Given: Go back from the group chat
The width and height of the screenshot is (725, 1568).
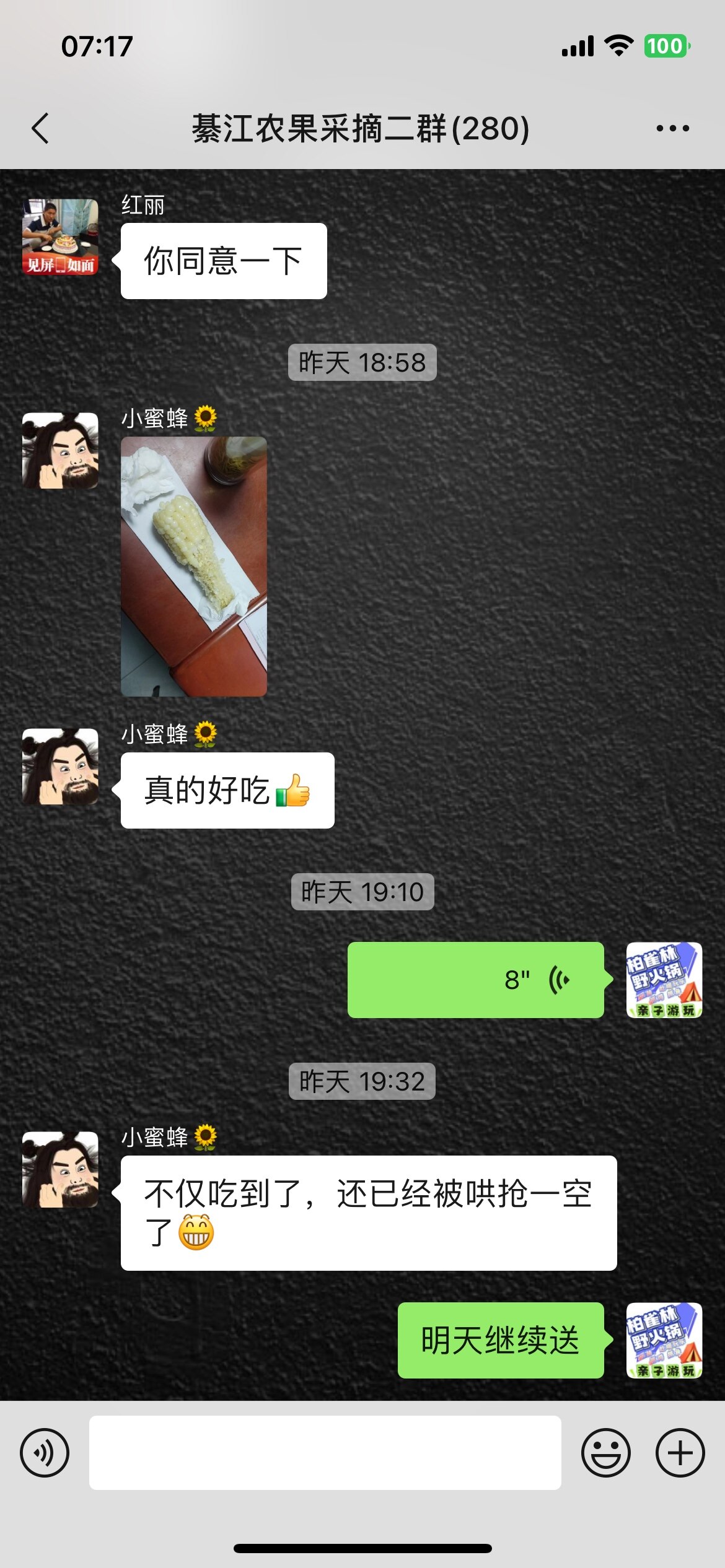Looking at the screenshot, I should click(41, 129).
